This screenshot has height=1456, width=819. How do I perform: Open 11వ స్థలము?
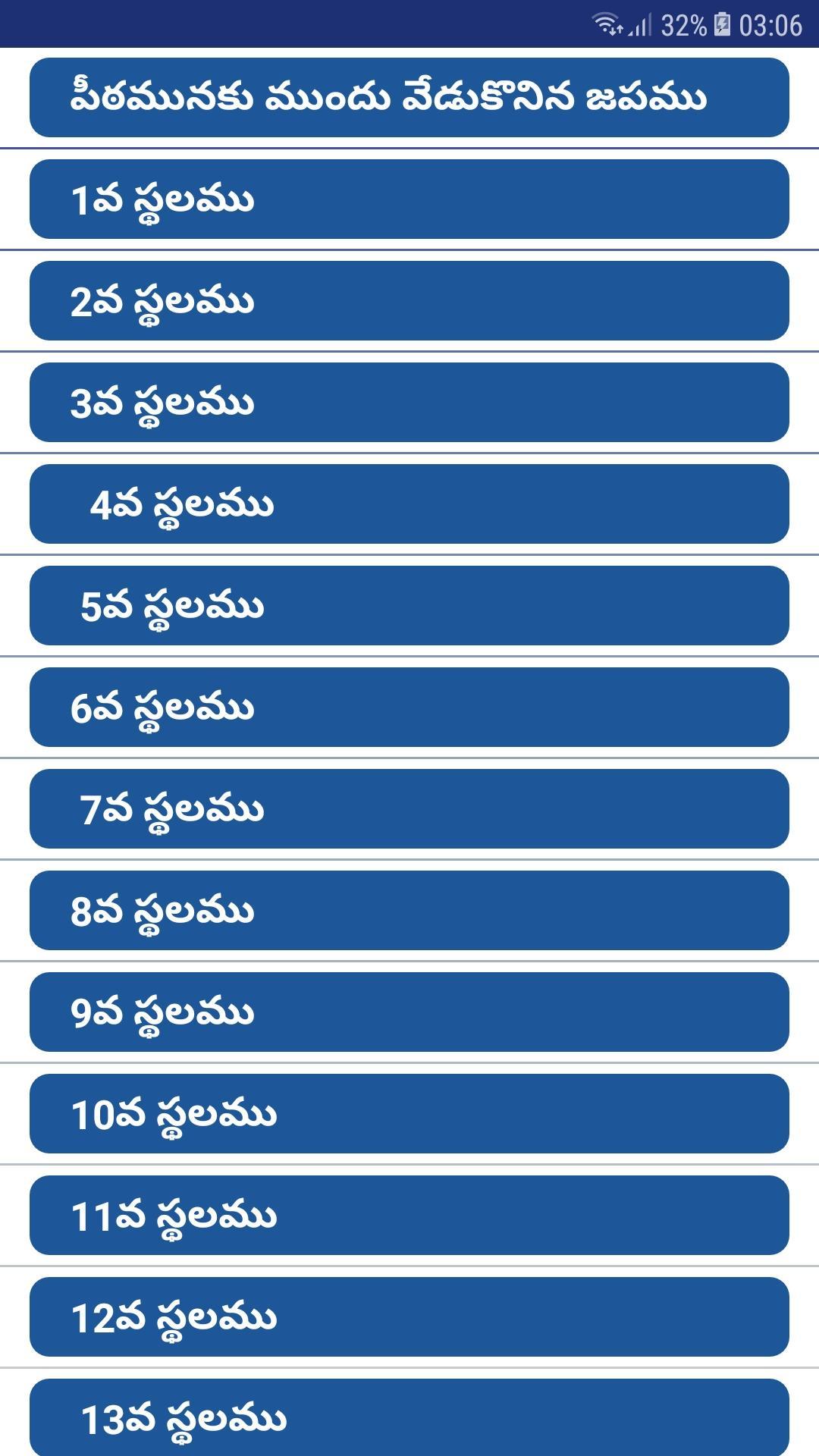click(409, 1216)
